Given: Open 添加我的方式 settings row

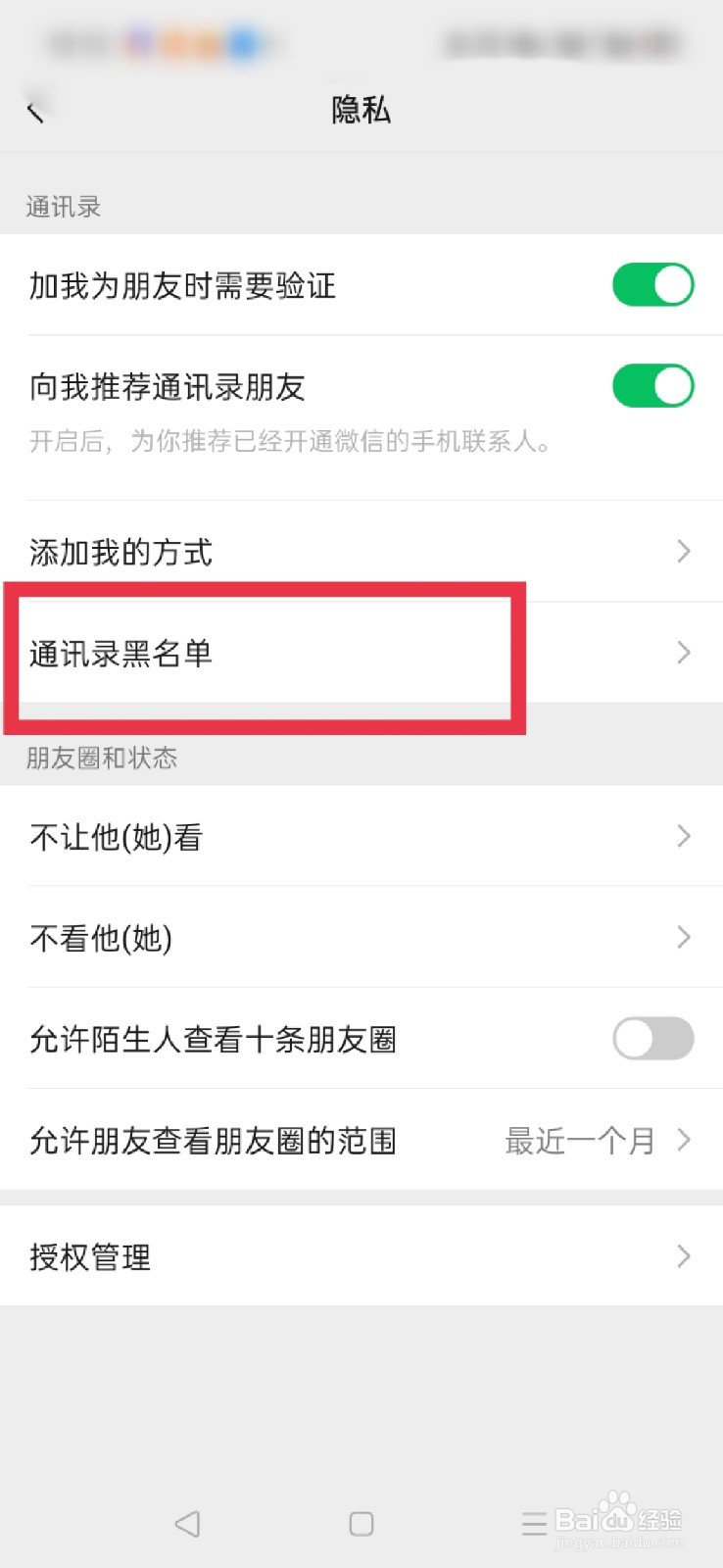Looking at the screenshot, I should [361, 552].
